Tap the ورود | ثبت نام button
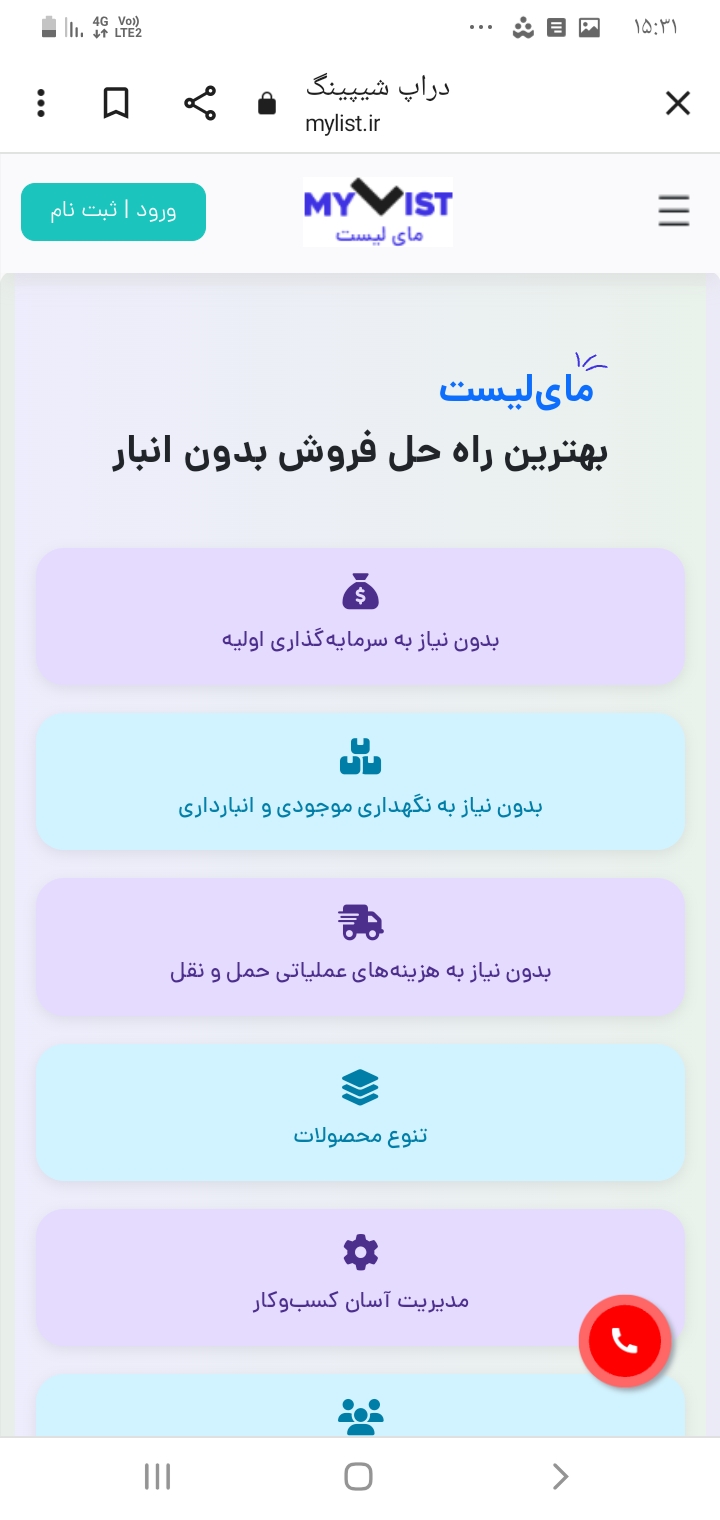Screen dimensions: 720x1520 click(113, 211)
